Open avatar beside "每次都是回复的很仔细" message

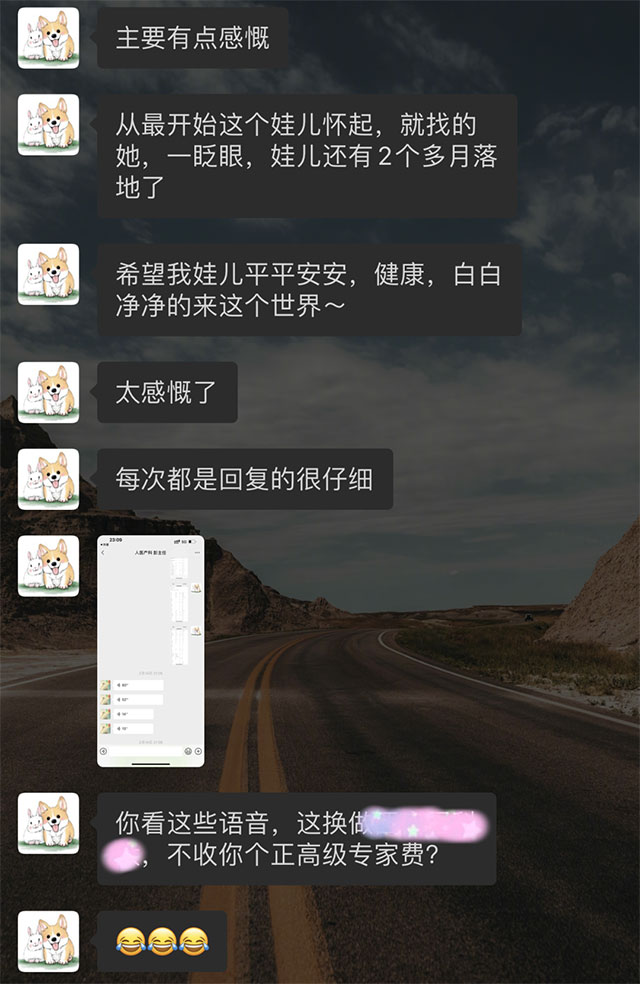pos(48,479)
